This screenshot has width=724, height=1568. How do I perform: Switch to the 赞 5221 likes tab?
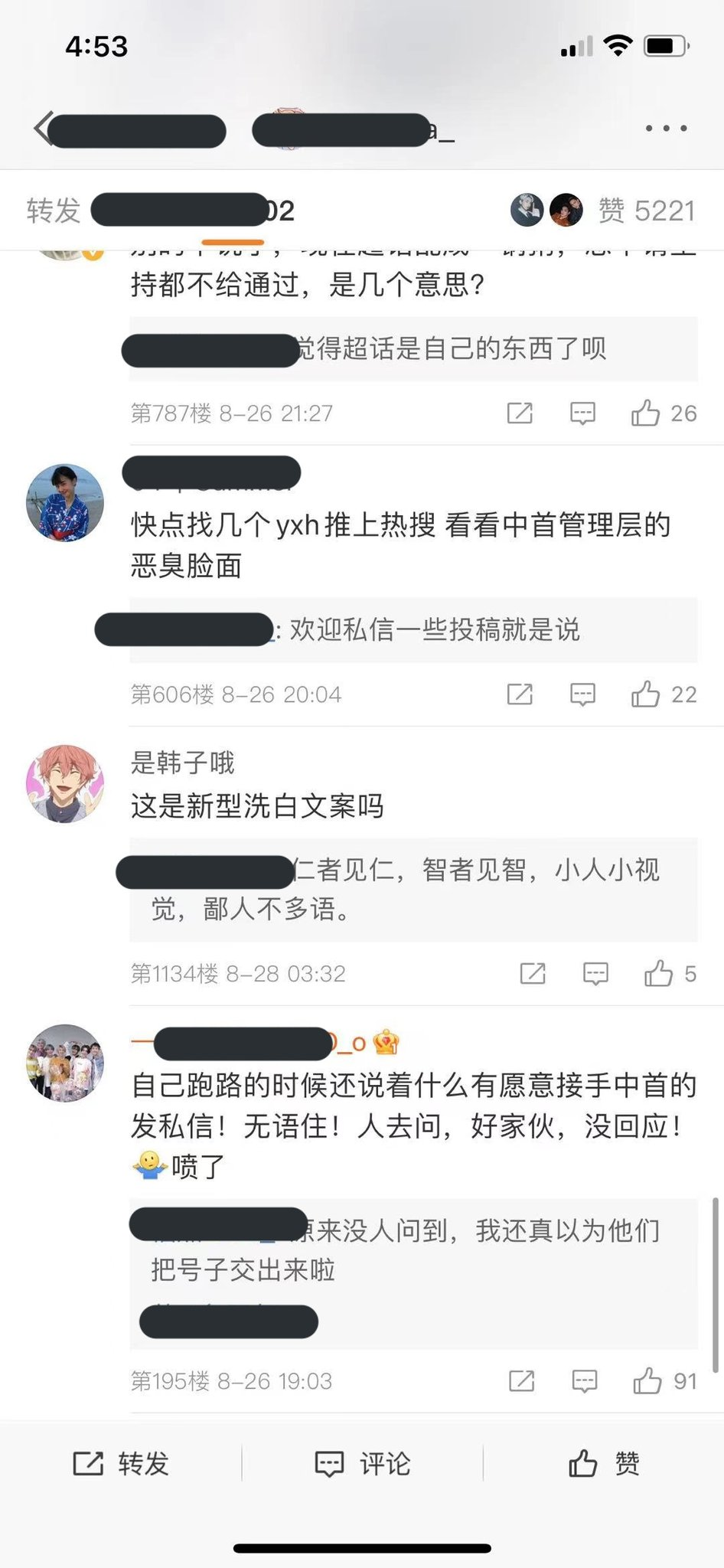pos(646,211)
